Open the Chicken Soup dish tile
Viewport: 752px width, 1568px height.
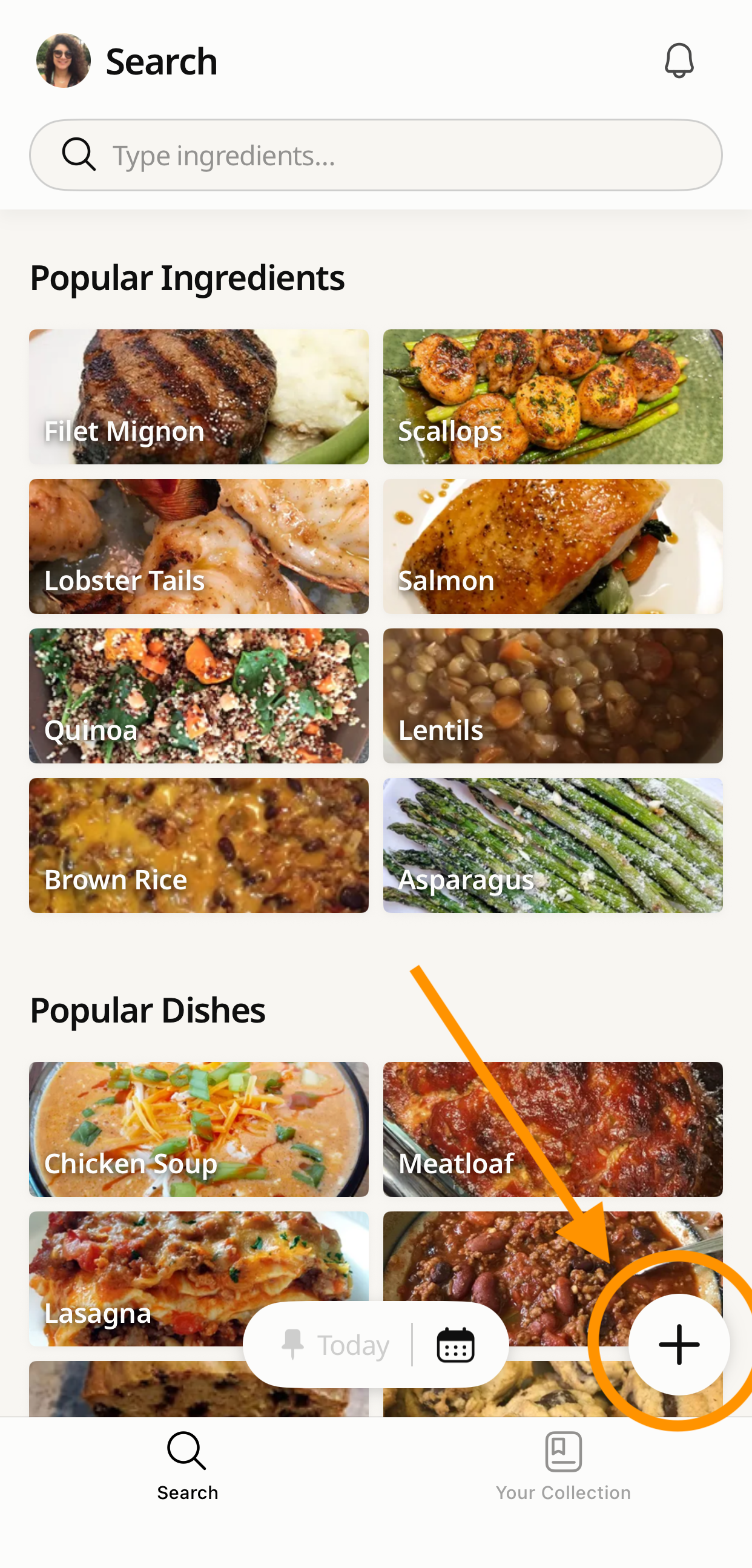tap(199, 1129)
